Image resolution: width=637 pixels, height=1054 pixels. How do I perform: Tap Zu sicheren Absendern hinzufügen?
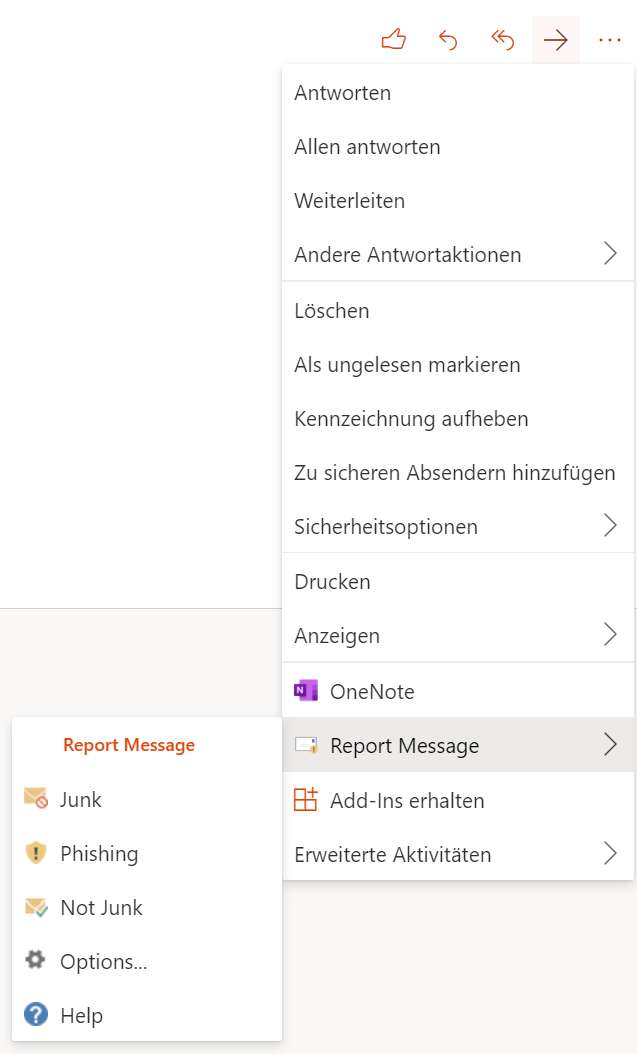tap(458, 473)
